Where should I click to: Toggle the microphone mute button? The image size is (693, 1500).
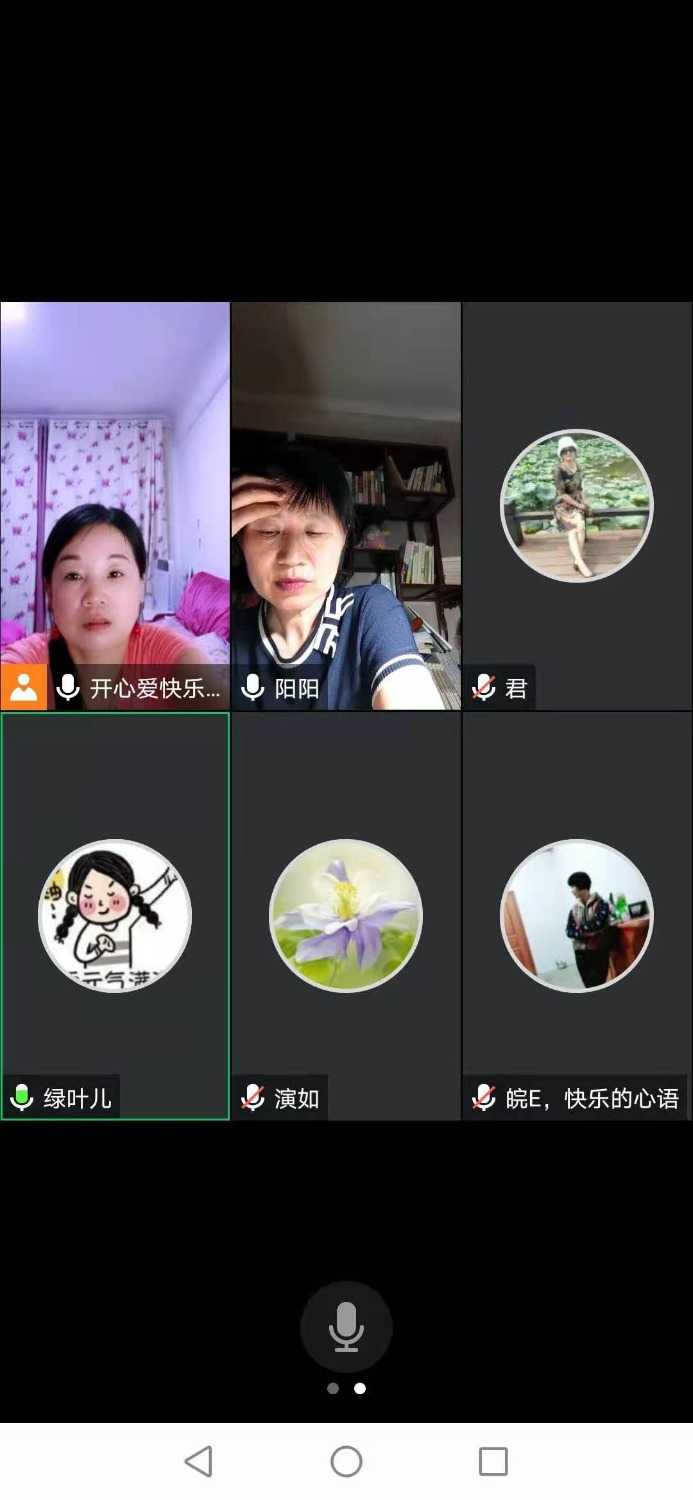[x=346, y=1327]
